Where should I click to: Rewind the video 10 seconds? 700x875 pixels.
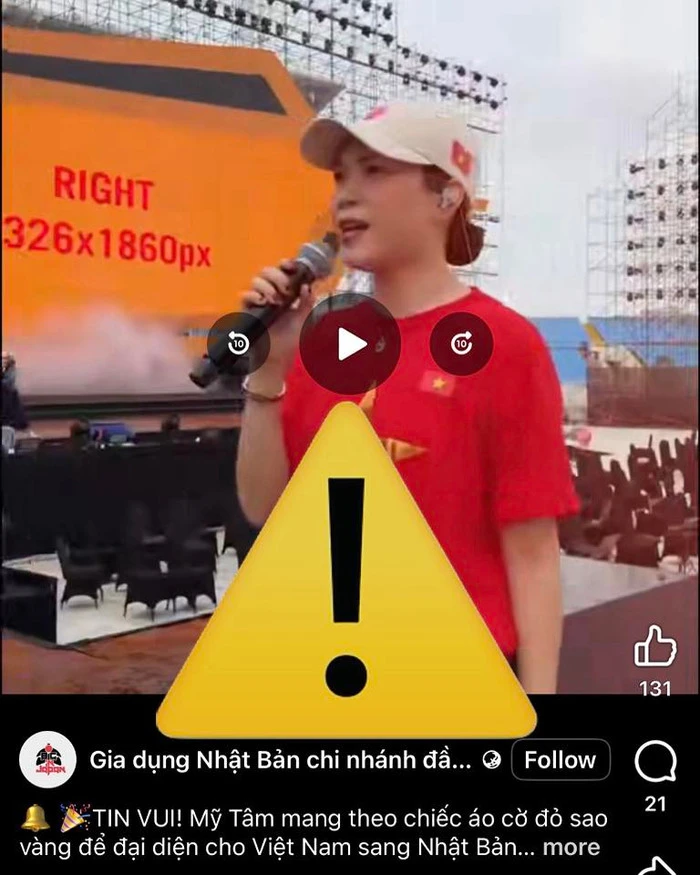pyautogui.click(x=238, y=344)
